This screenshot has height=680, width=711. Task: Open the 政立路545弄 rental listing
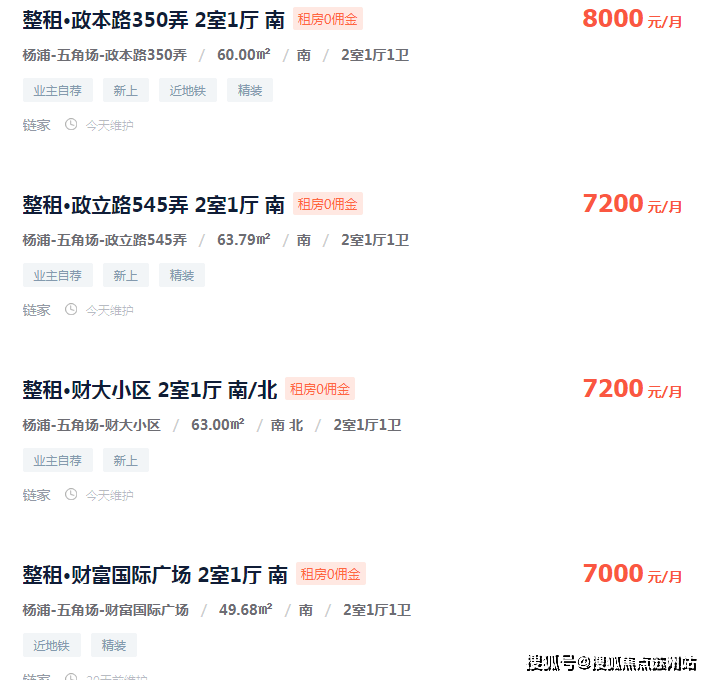[154, 205]
